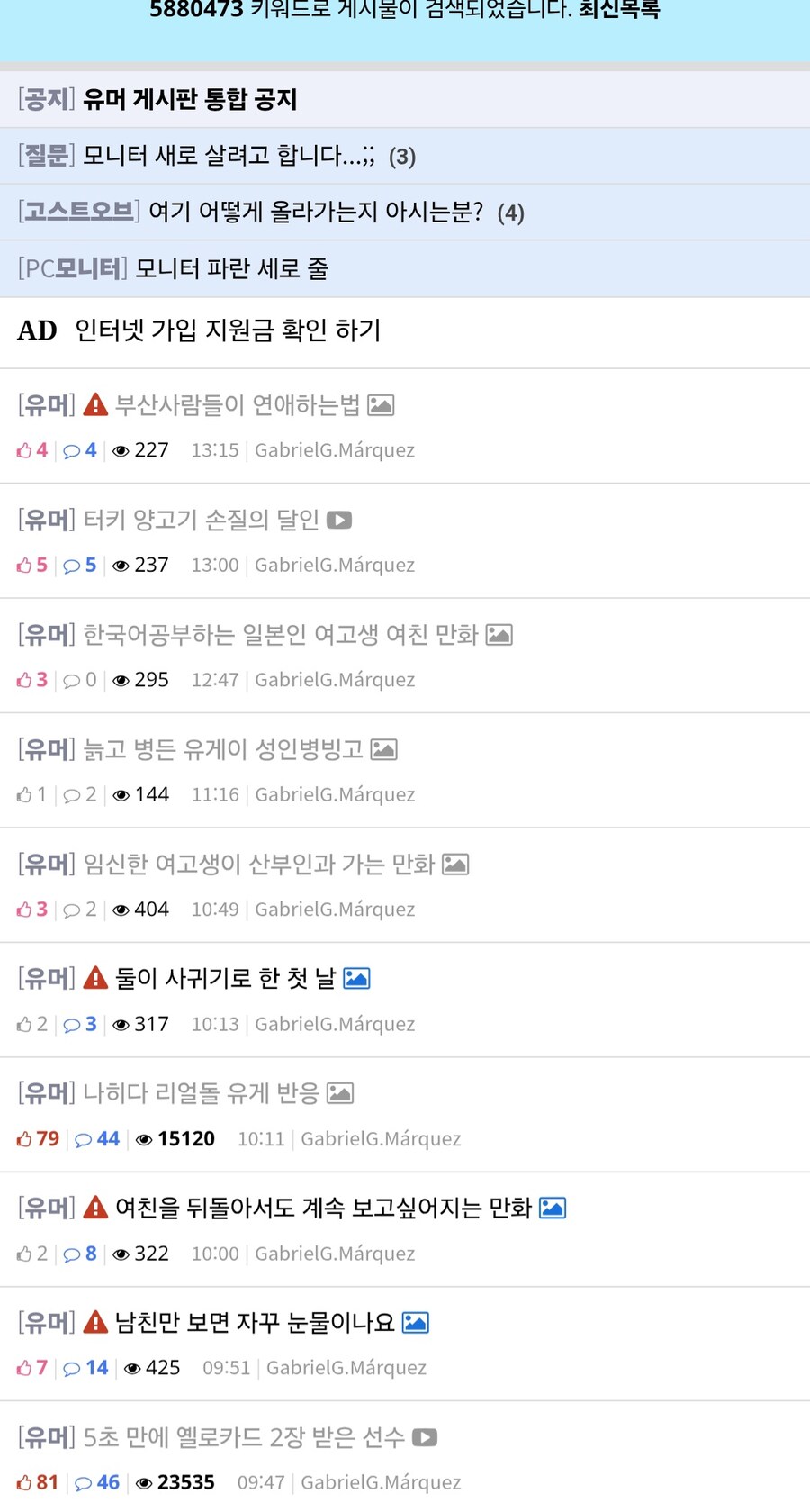Open the 고스트오브 여기 어떻게 올라가는지 post

pos(315,213)
